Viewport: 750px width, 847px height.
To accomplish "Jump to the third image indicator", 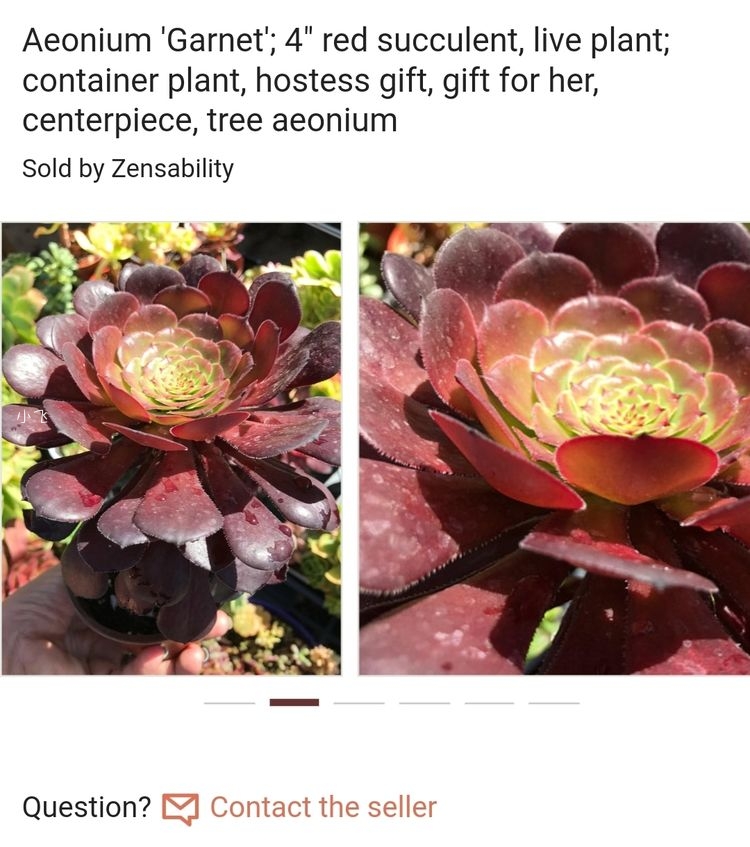I will (x=359, y=703).
